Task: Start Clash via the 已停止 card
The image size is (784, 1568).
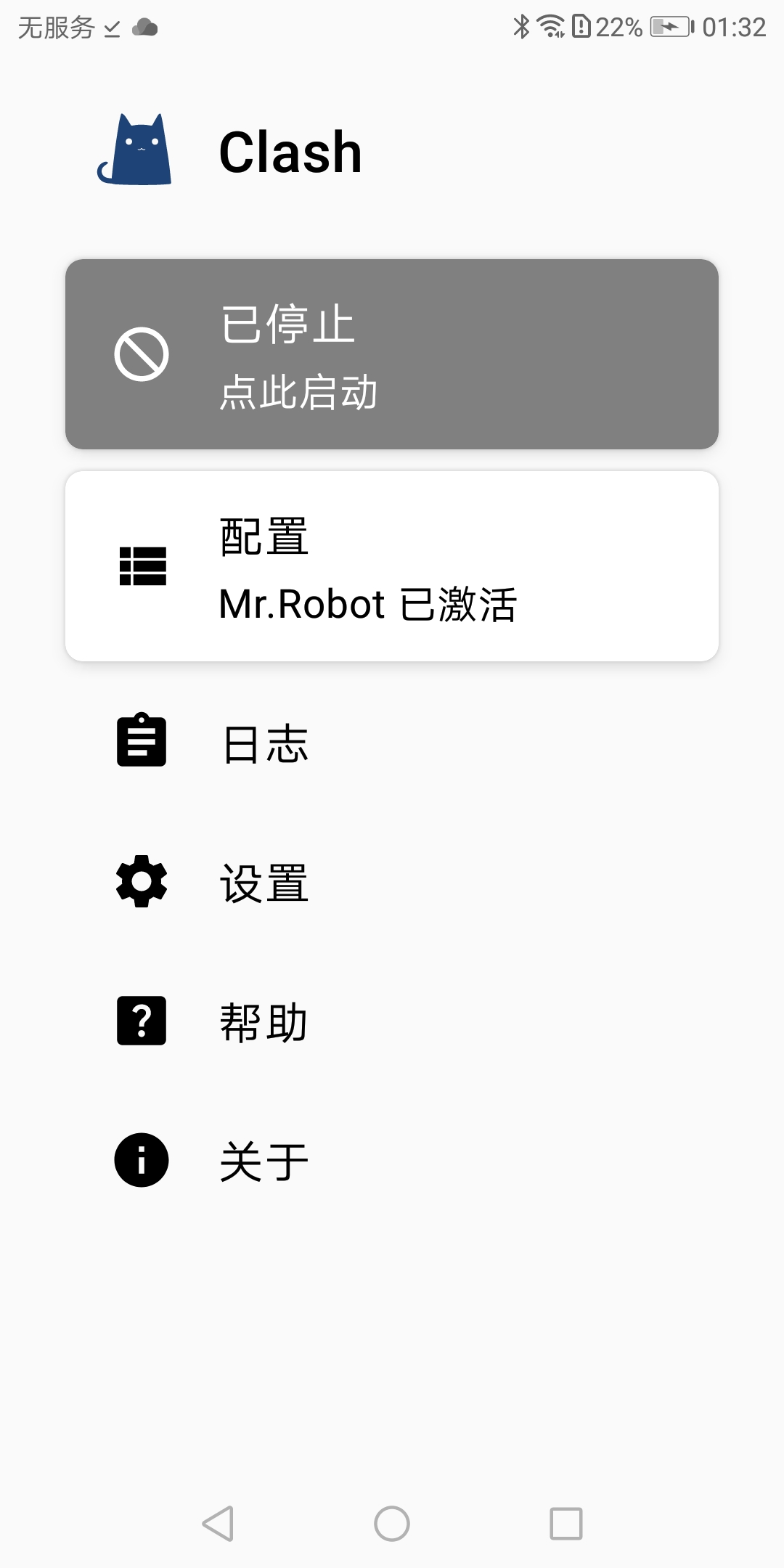Action: coord(392,354)
